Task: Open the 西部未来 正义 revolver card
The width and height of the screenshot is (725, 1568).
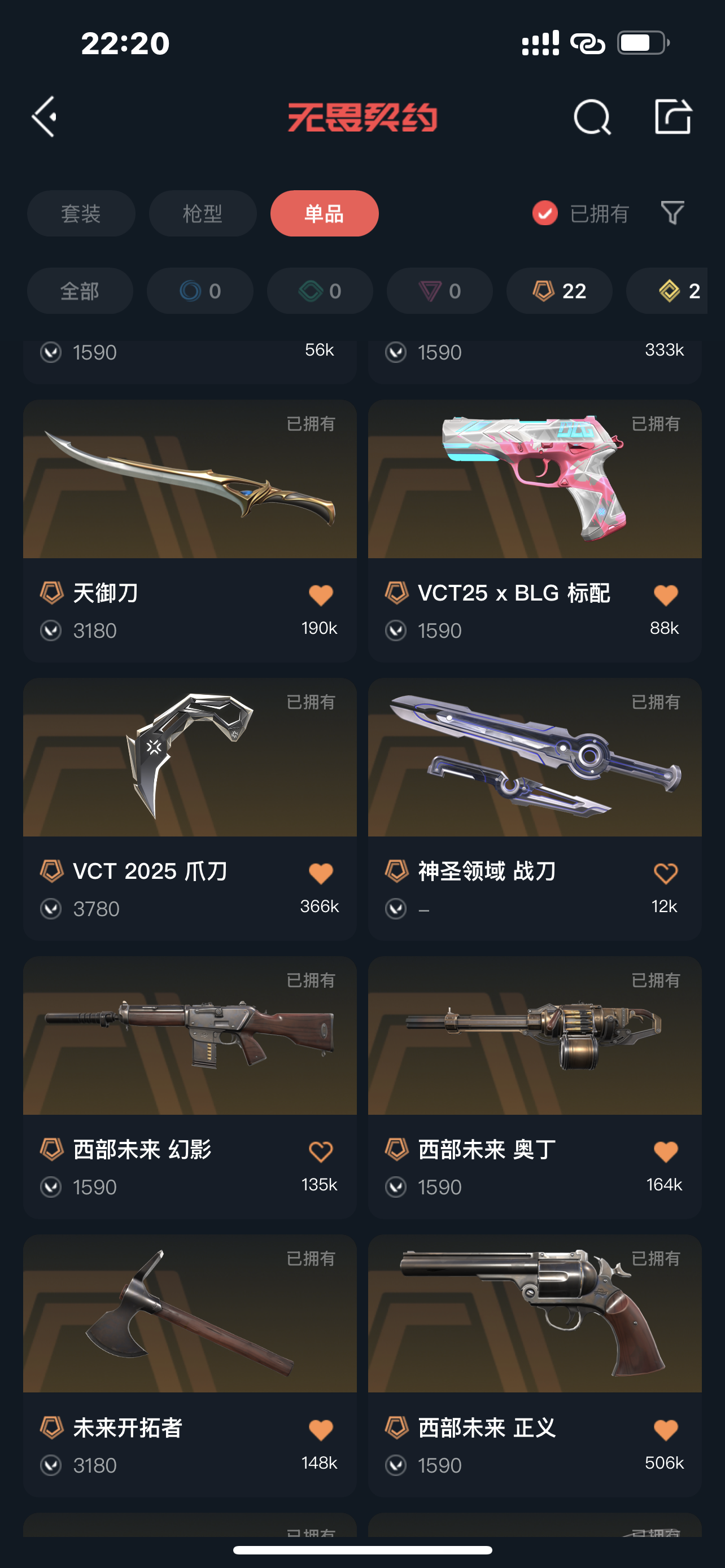Action: click(x=535, y=1366)
